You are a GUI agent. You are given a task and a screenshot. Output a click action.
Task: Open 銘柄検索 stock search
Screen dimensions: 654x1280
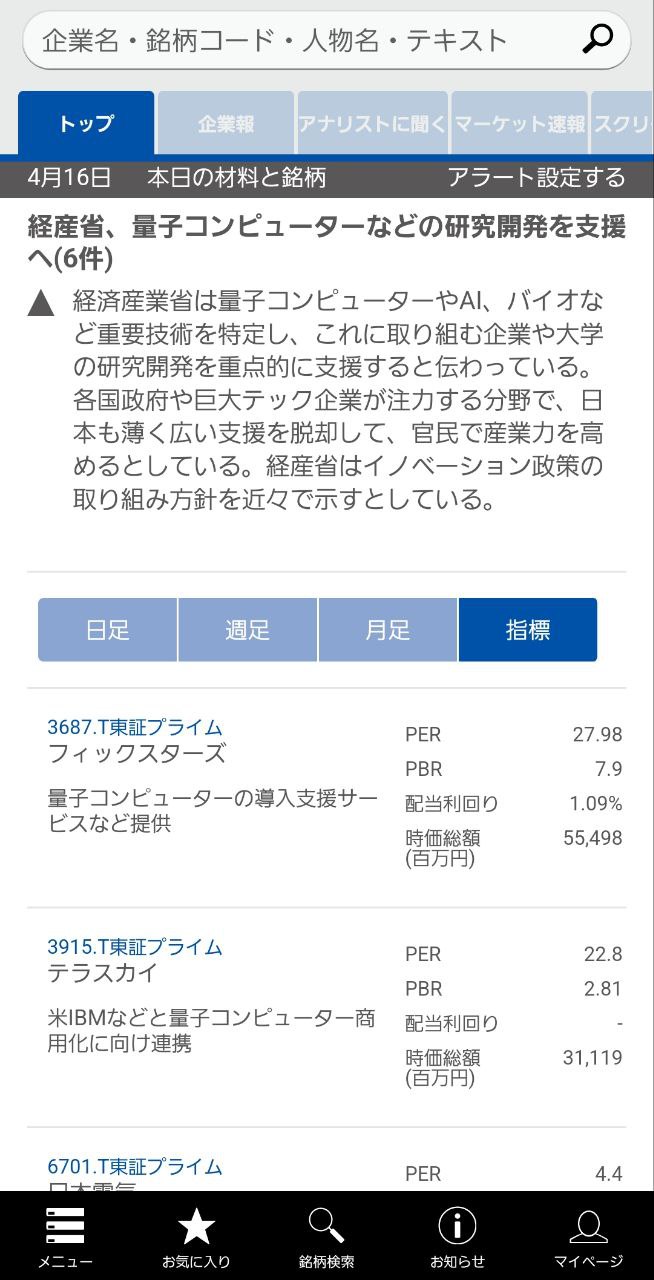click(326, 1237)
